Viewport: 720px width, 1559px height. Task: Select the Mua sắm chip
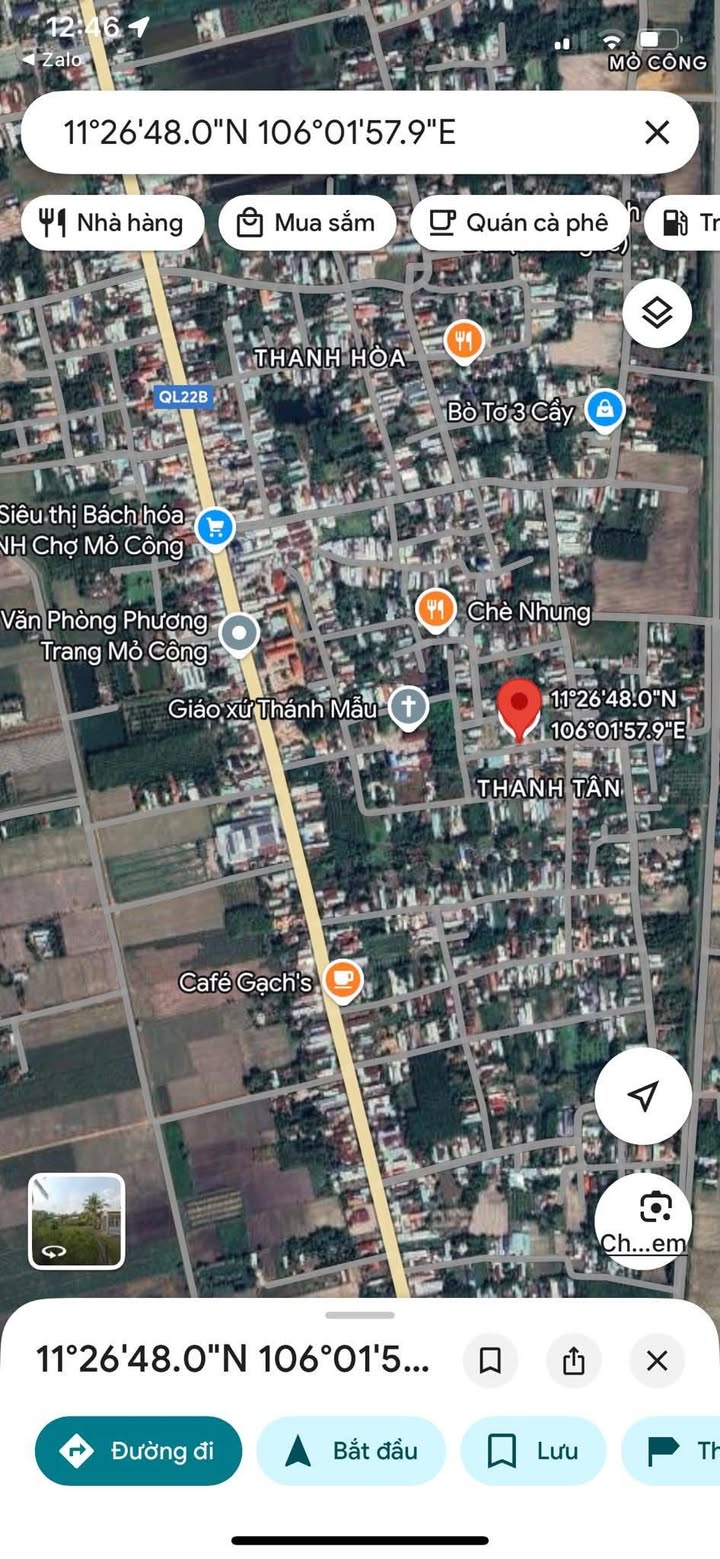point(306,223)
